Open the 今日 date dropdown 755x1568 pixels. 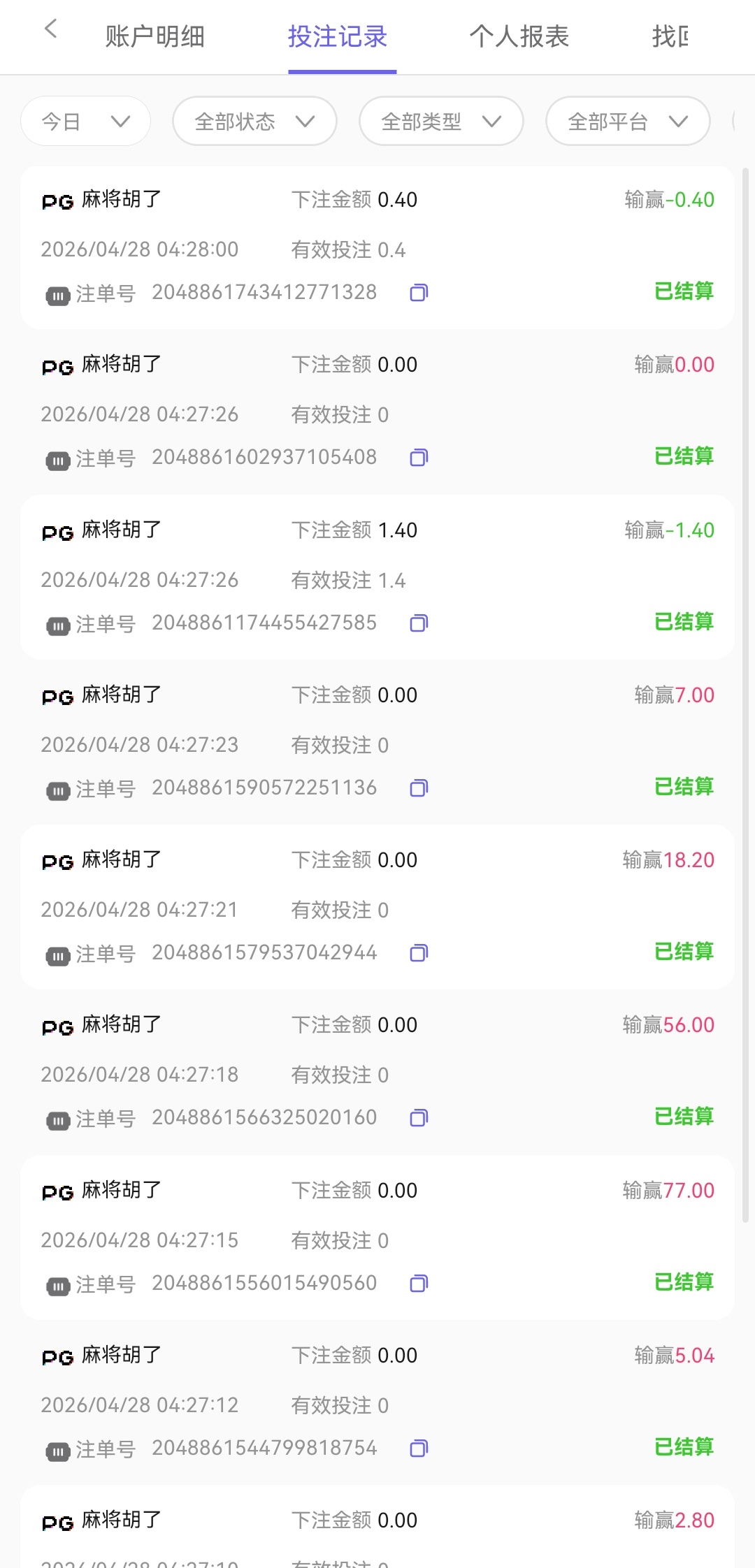coord(85,122)
